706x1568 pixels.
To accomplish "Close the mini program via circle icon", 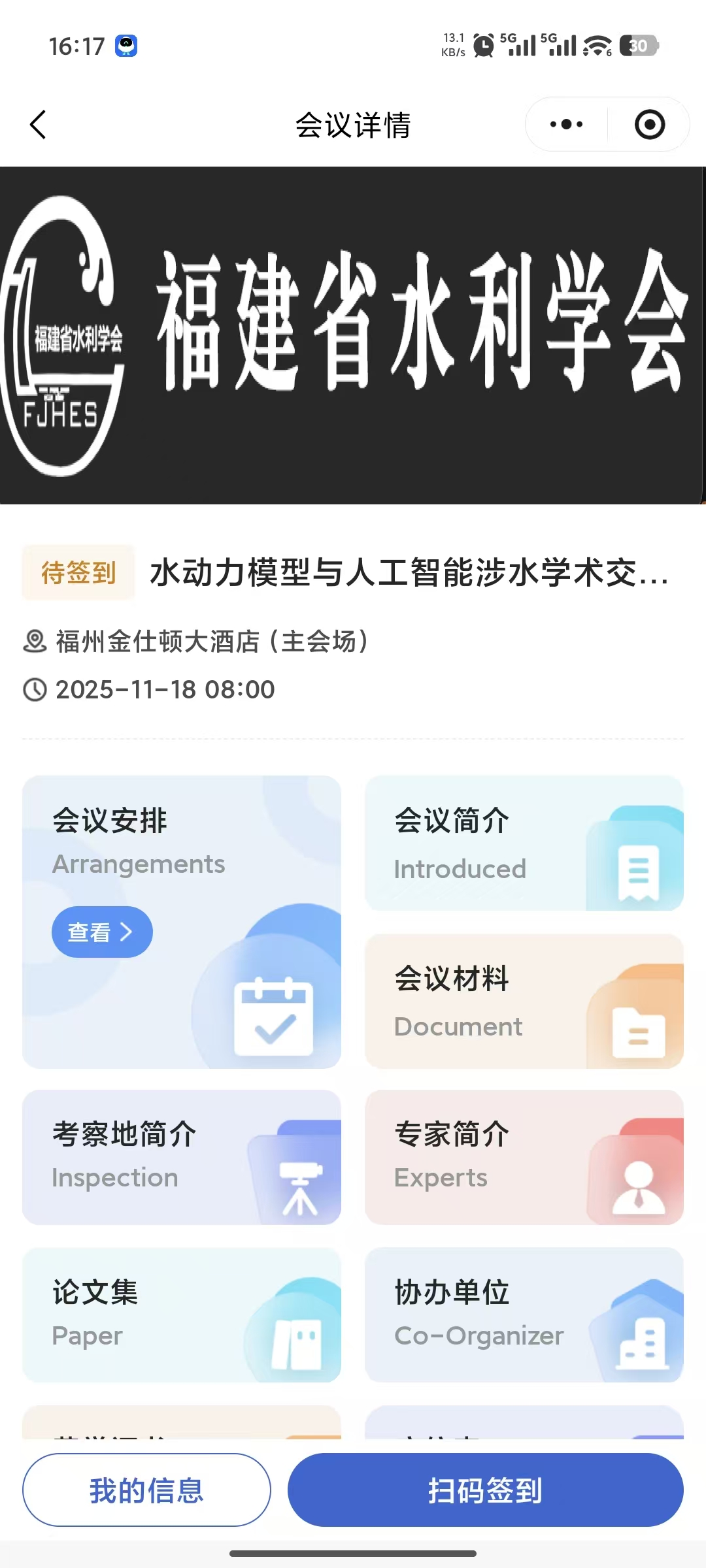I will 649,124.
